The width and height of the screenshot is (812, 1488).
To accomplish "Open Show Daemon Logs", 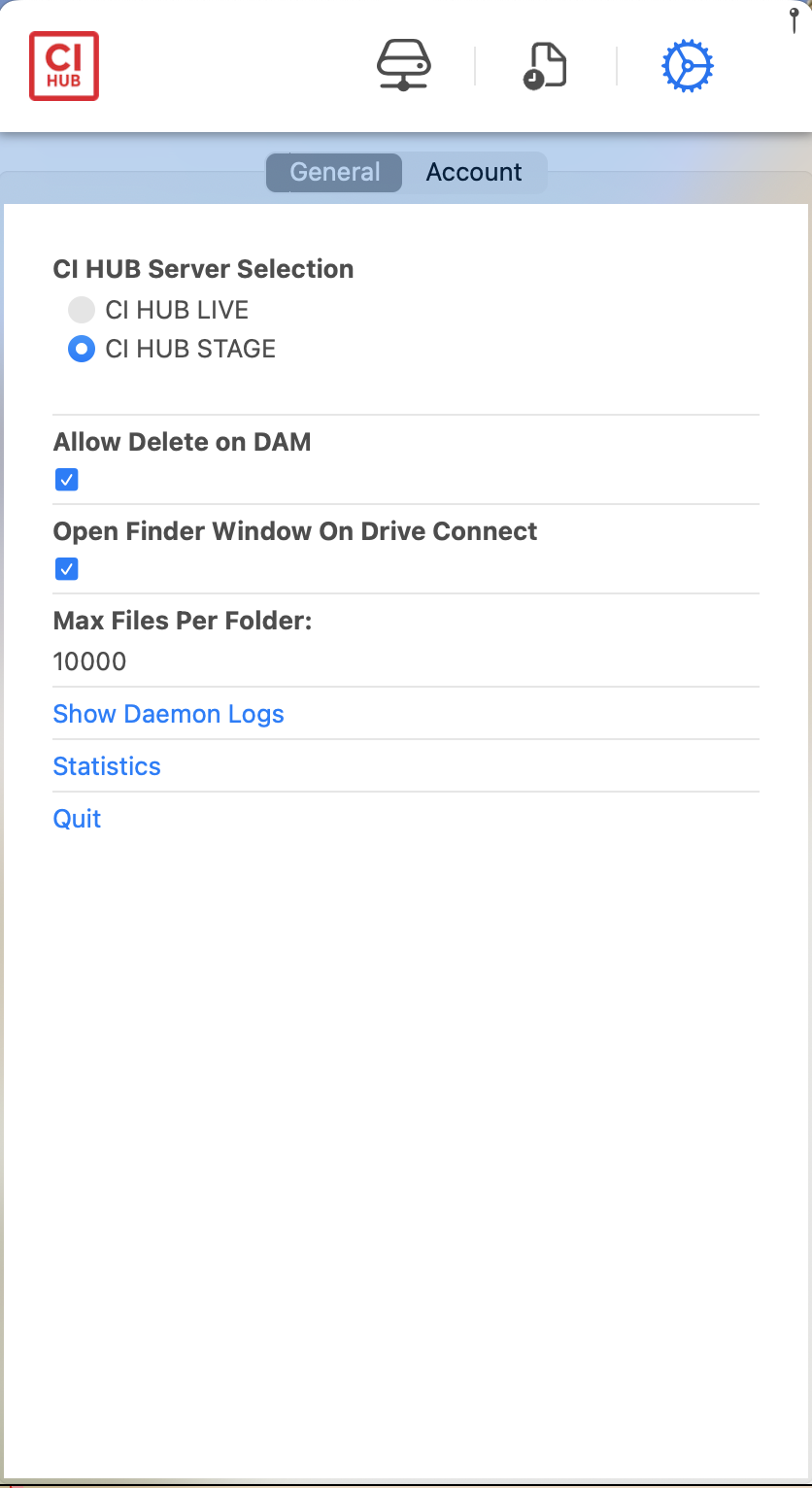I will (168, 714).
